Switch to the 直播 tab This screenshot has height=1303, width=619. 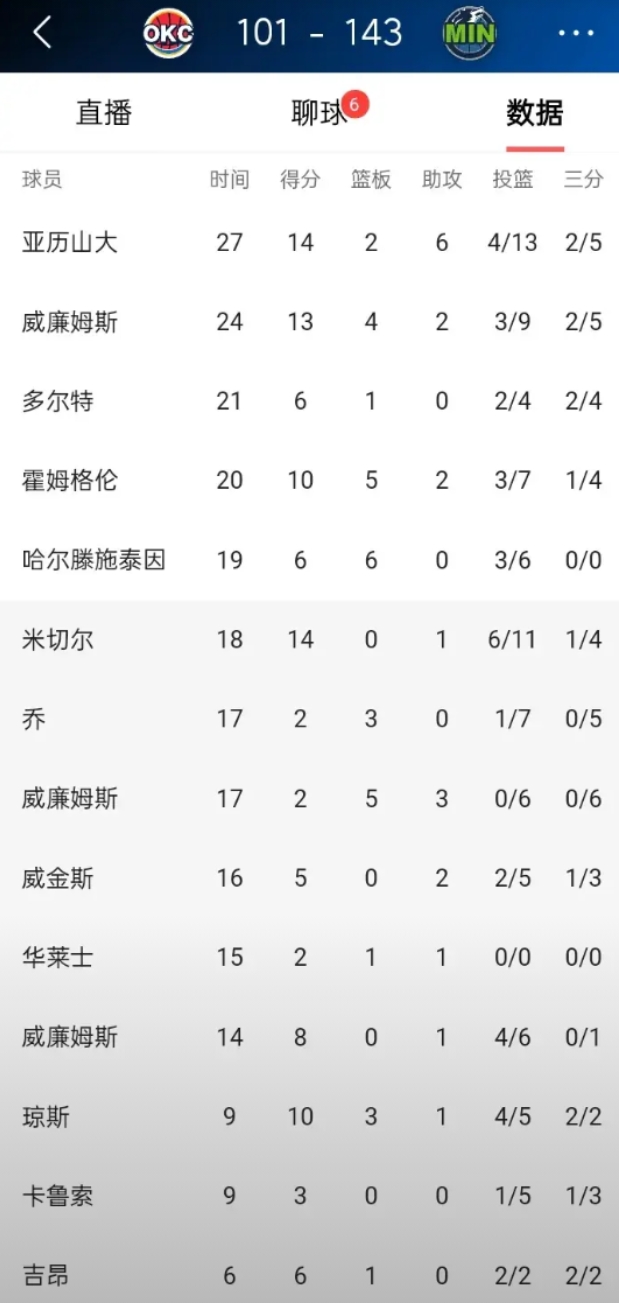pyautogui.click(x=104, y=113)
